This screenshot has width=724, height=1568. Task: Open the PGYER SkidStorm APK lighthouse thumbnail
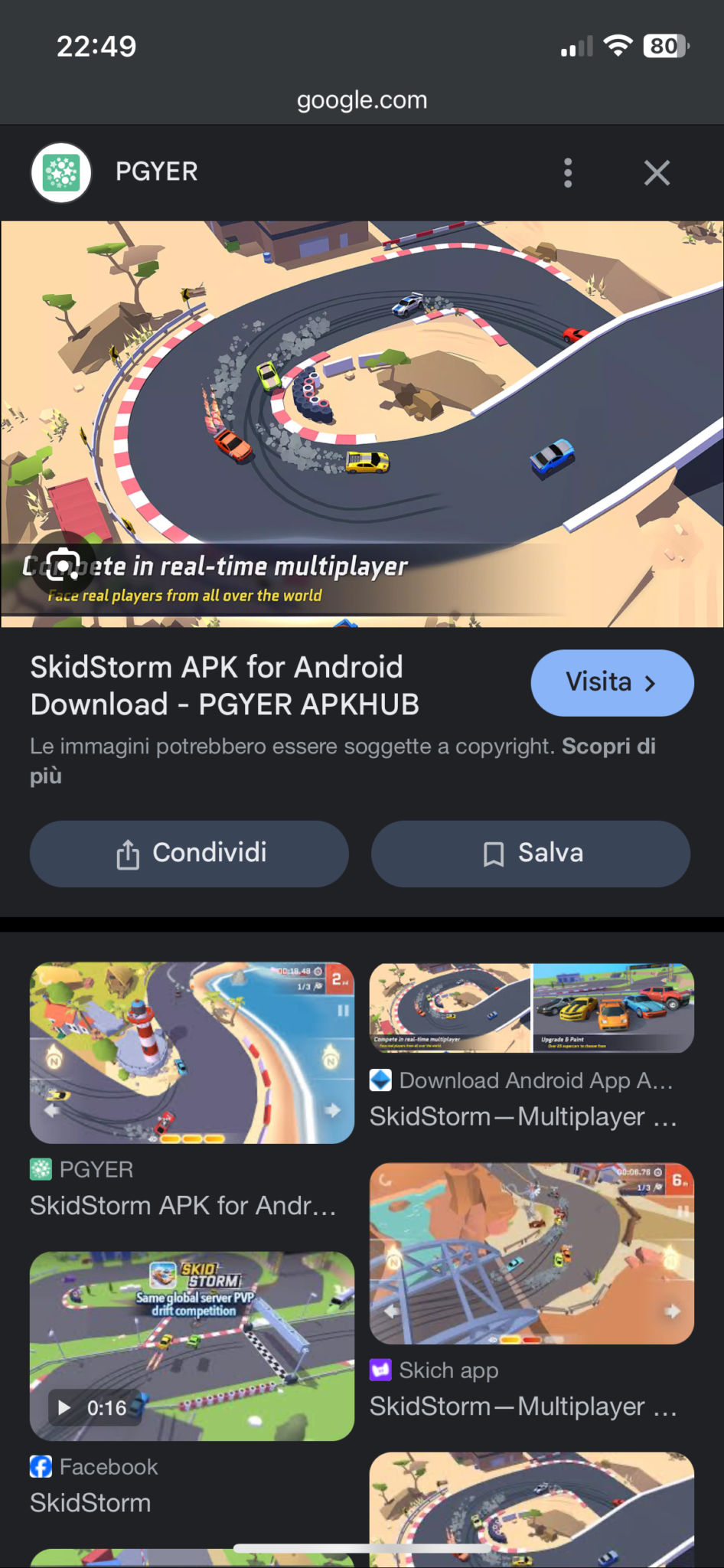click(191, 1052)
